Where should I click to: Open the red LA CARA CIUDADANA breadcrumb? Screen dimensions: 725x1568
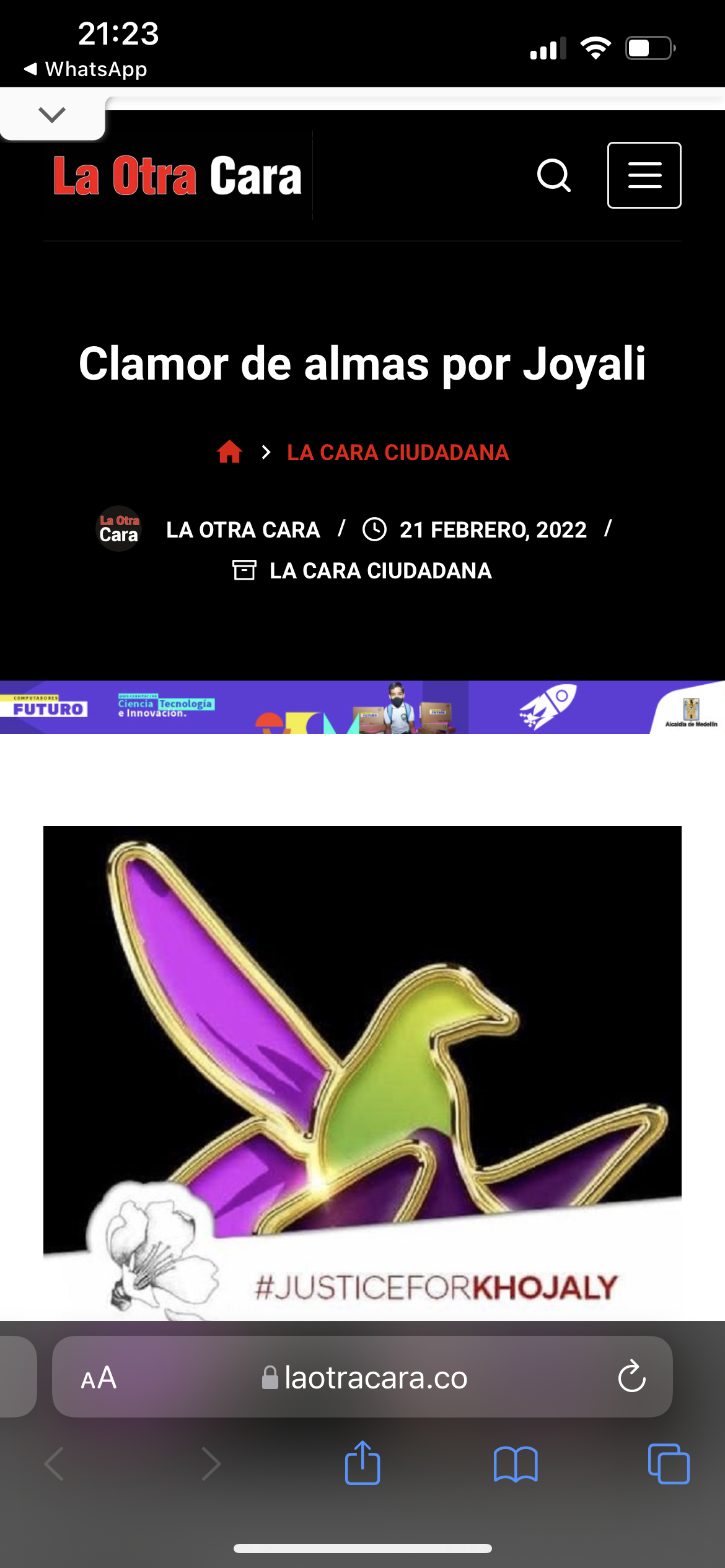(398, 453)
